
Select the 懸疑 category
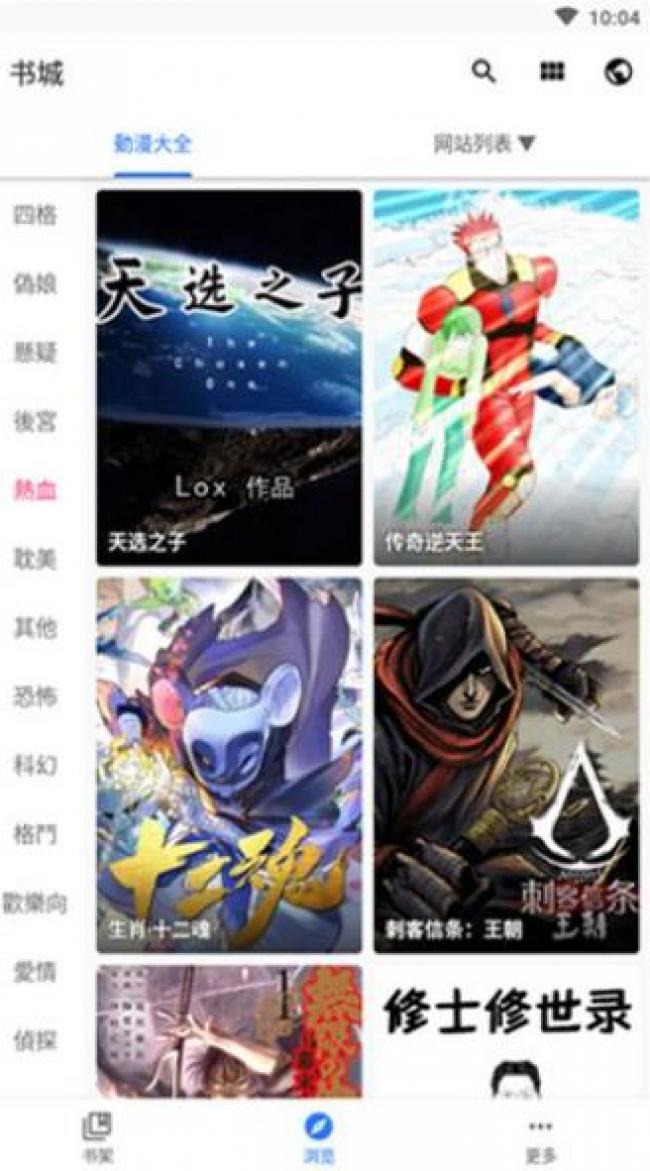[35, 353]
